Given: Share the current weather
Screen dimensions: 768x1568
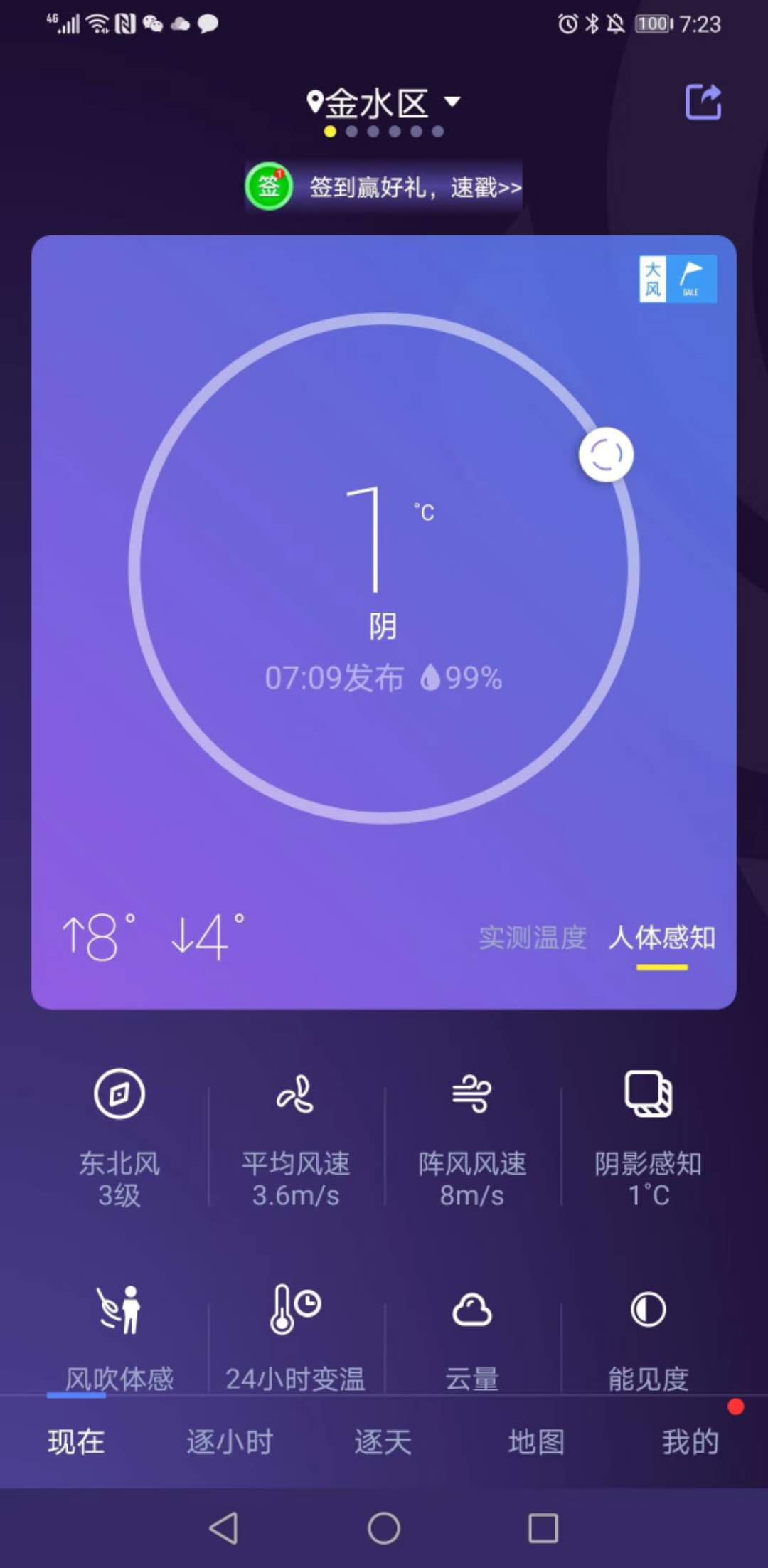Looking at the screenshot, I should (703, 102).
